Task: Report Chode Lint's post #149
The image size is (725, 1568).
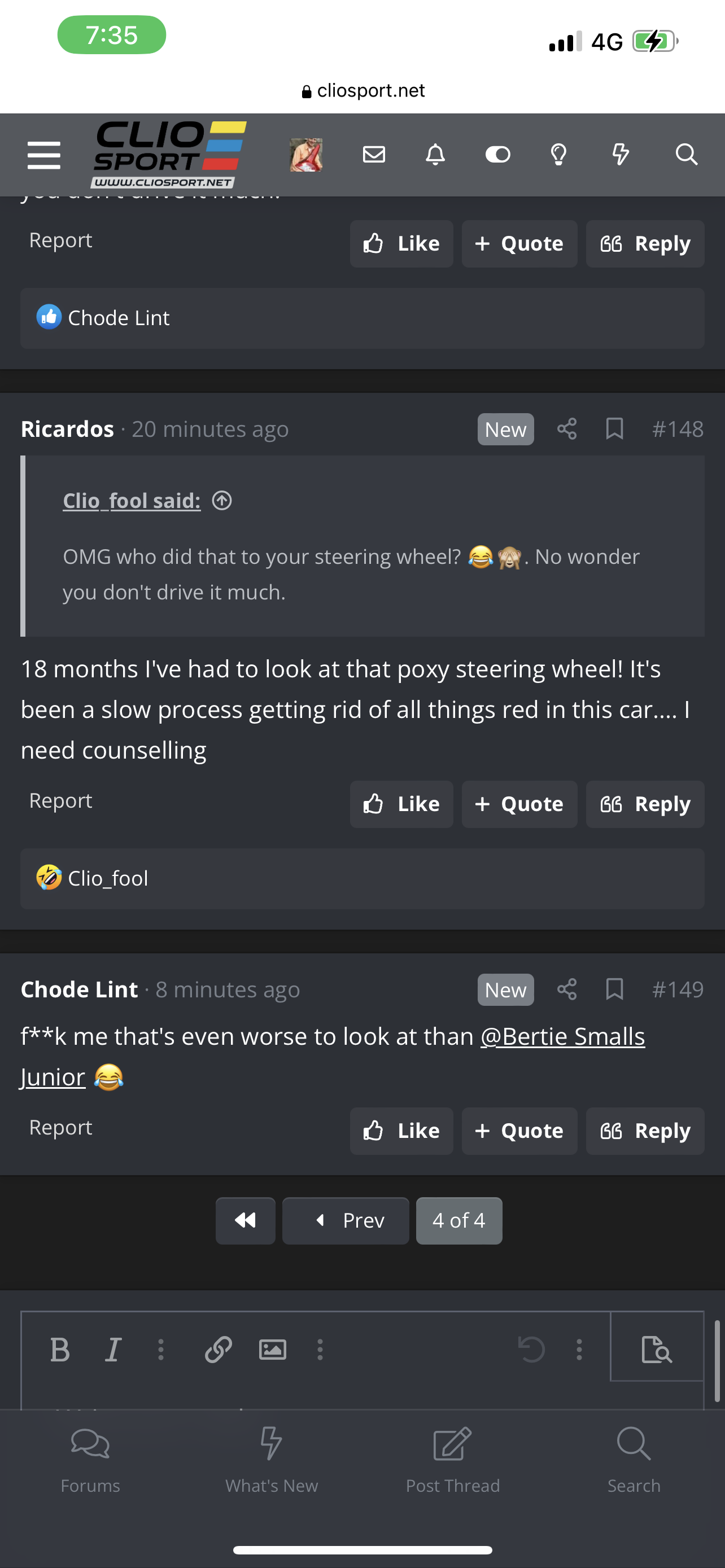Action: (x=61, y=1128)
